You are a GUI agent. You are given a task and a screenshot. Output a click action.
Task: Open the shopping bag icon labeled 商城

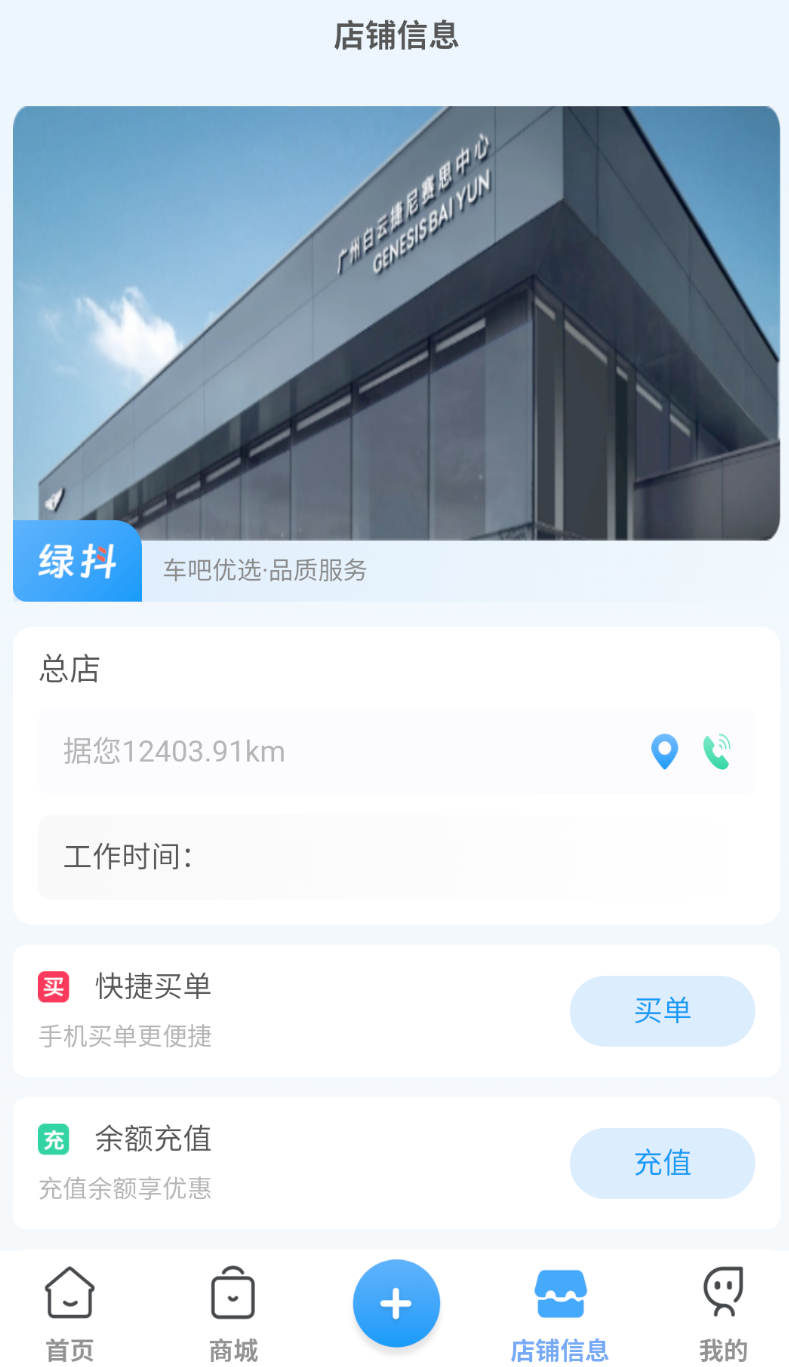click(x=233, y=1293)
